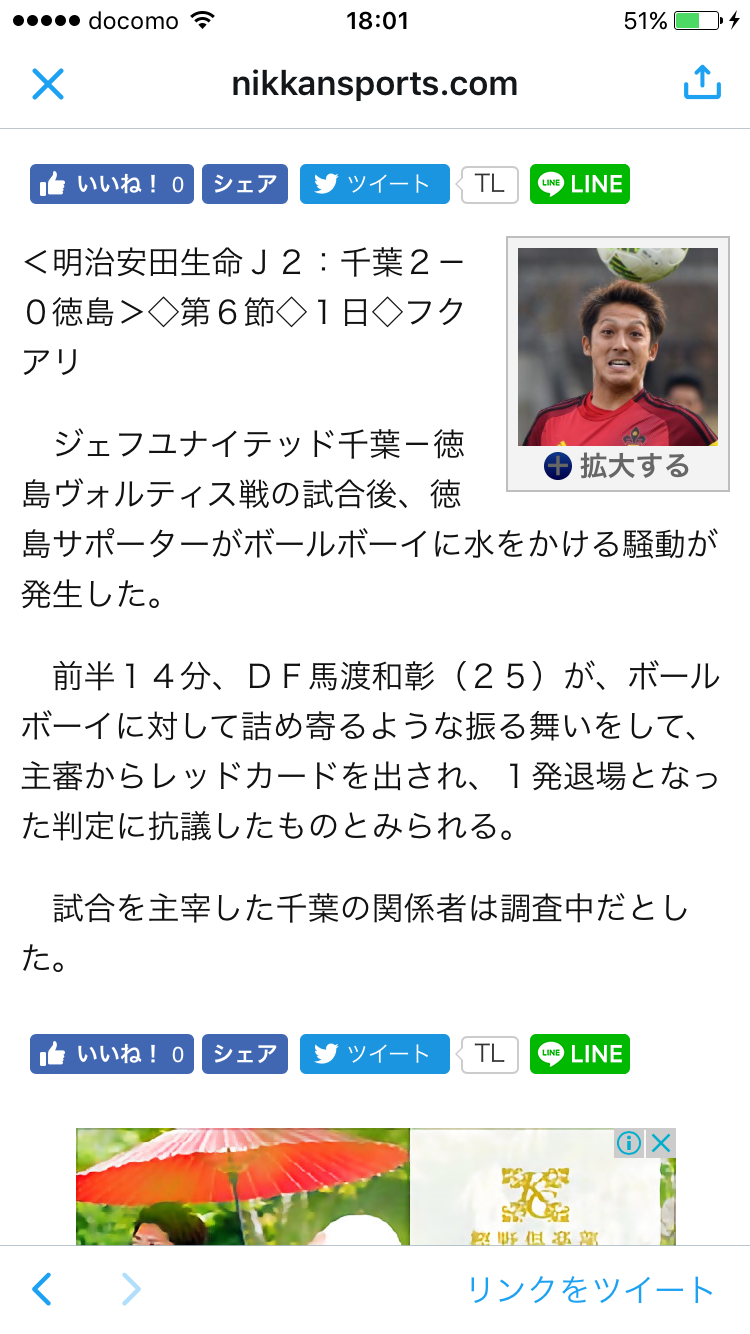Tap リンクをツイート to tweet the link
750x1334 pixels.
pos(590,1289)
